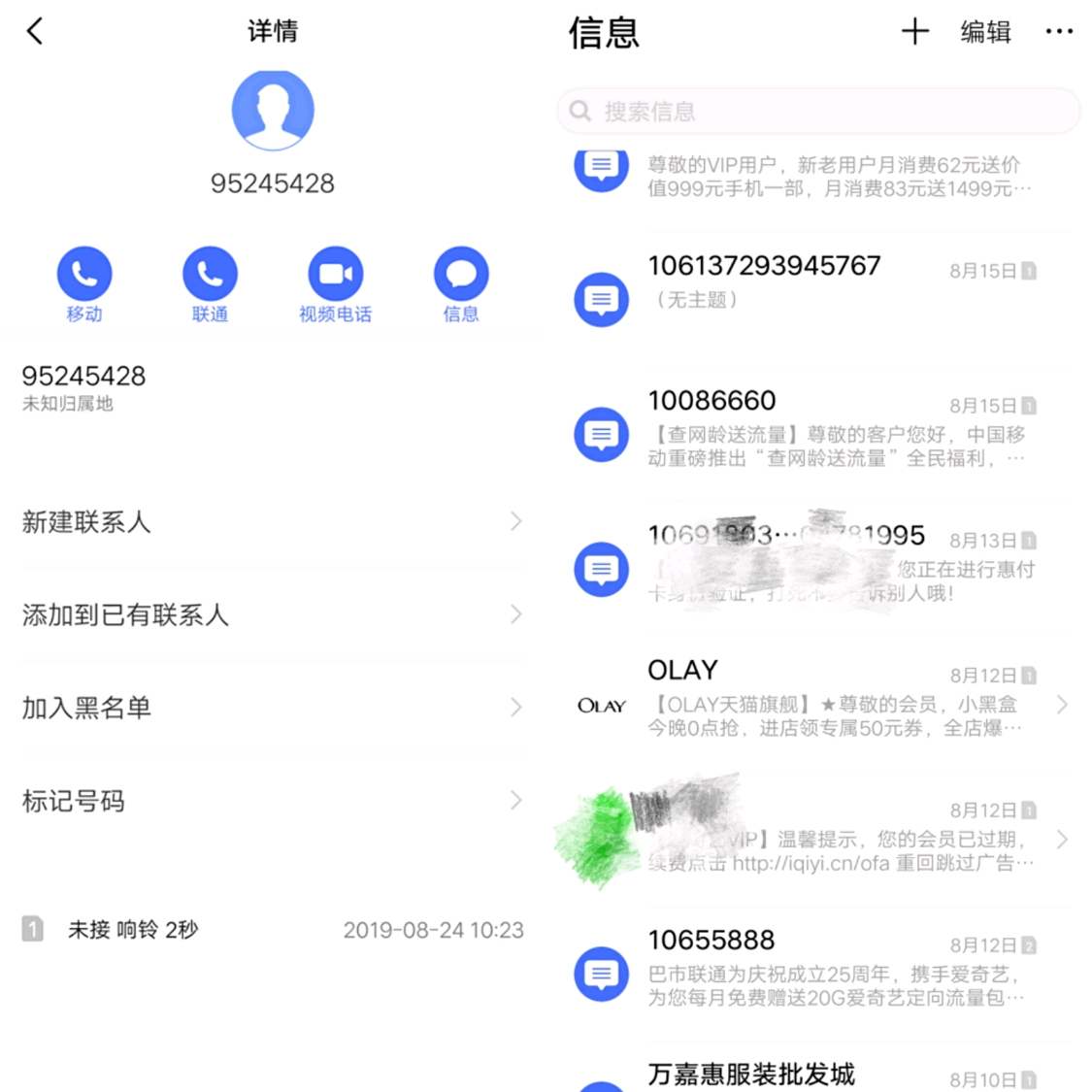Viewport: 1092px width, 1092px height.
Task: Open 加入黑名单 option
Action: click(x=272, y=708)
